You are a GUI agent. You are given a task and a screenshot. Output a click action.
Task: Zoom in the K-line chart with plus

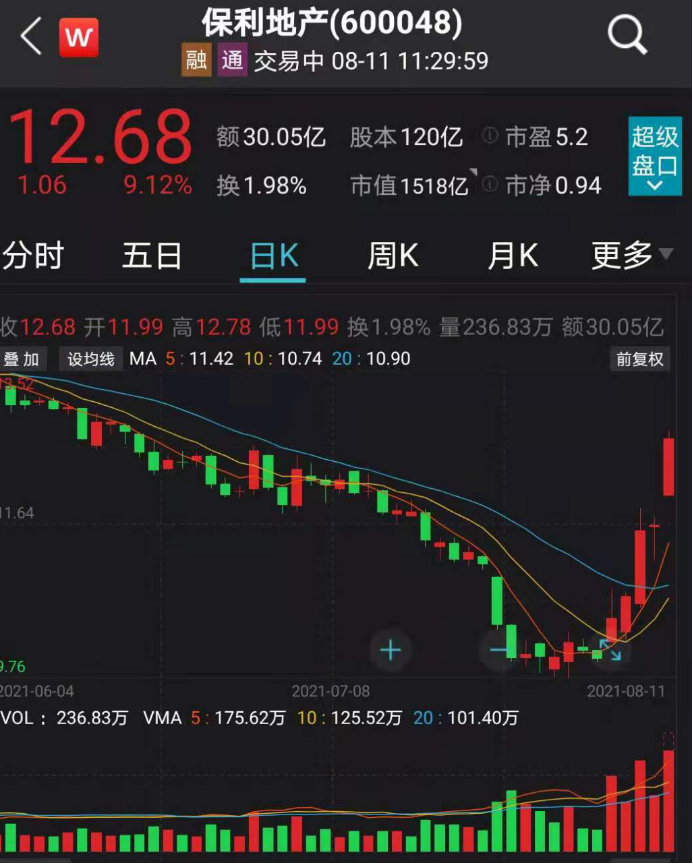[390, 651]
